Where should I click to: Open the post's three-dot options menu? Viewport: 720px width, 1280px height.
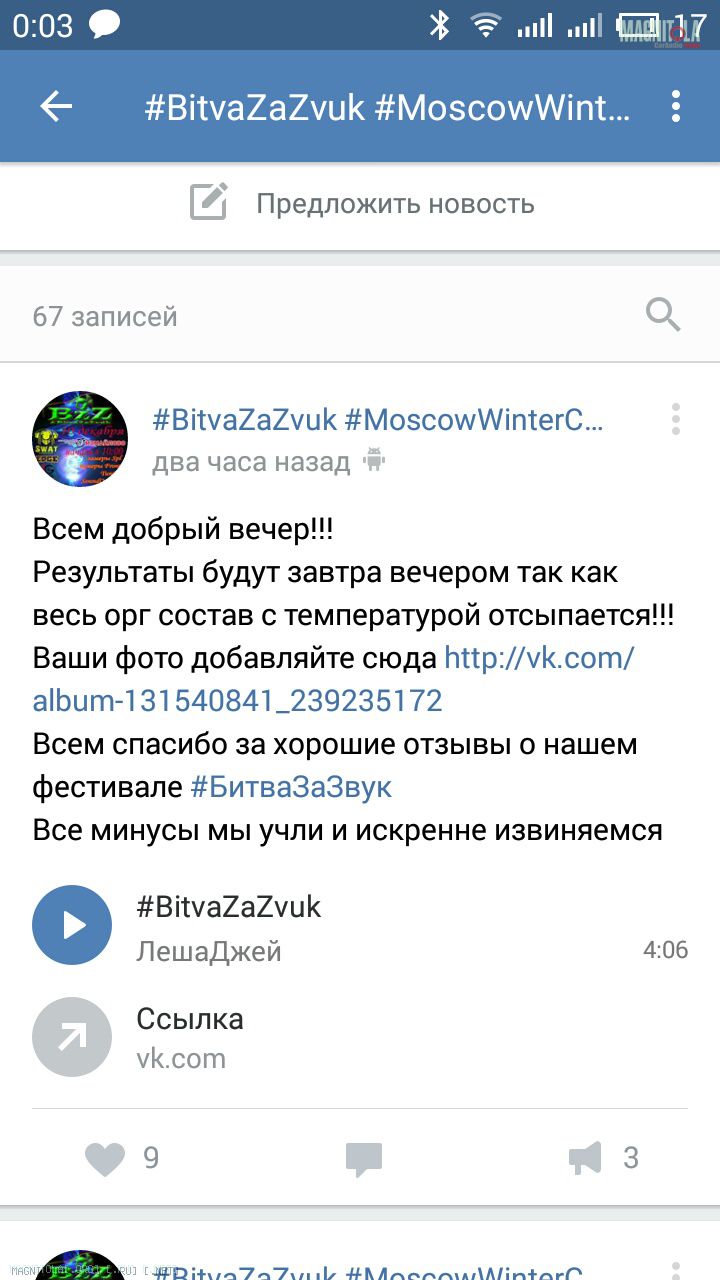coord(676,420)
